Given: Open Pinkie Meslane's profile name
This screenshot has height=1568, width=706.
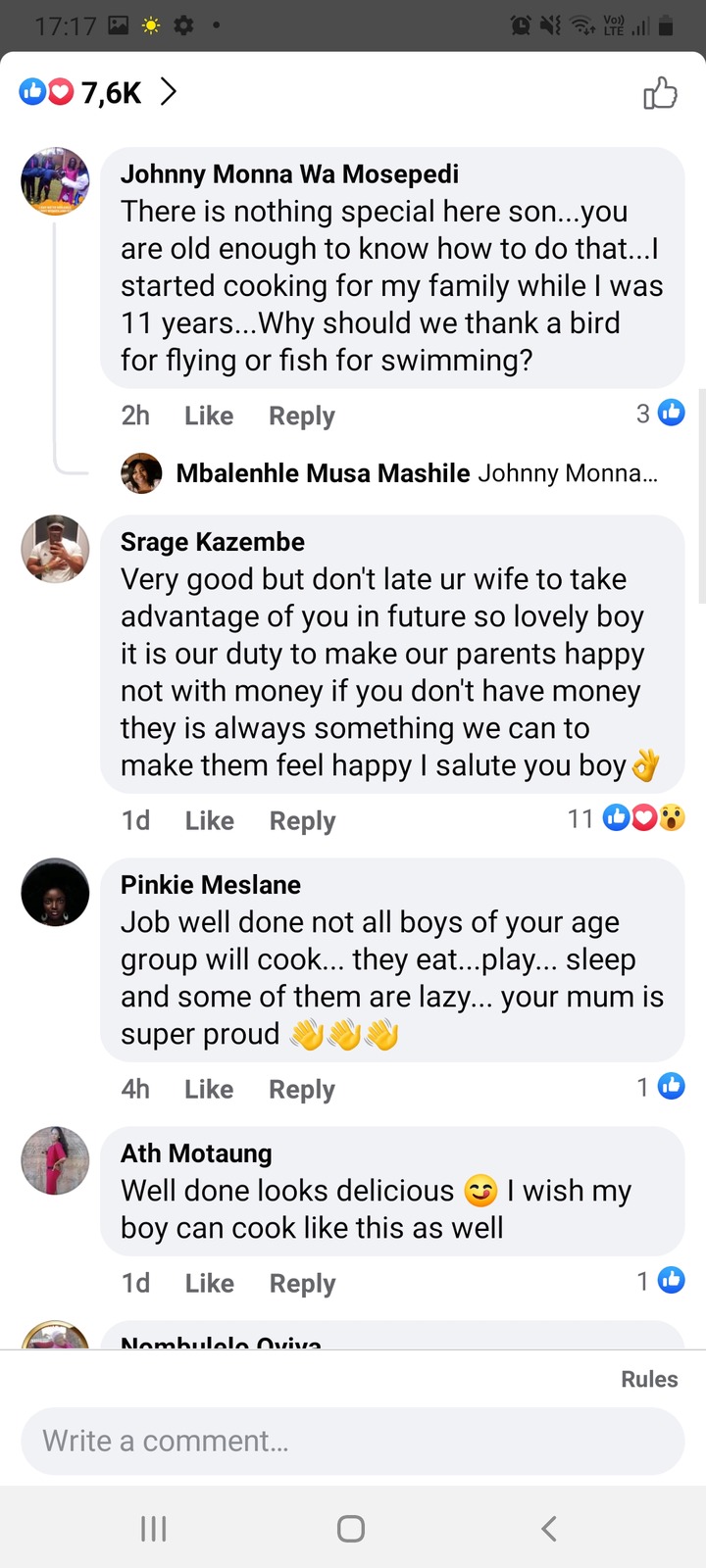Looking at the screenshot, I should (x=210, y=885).
